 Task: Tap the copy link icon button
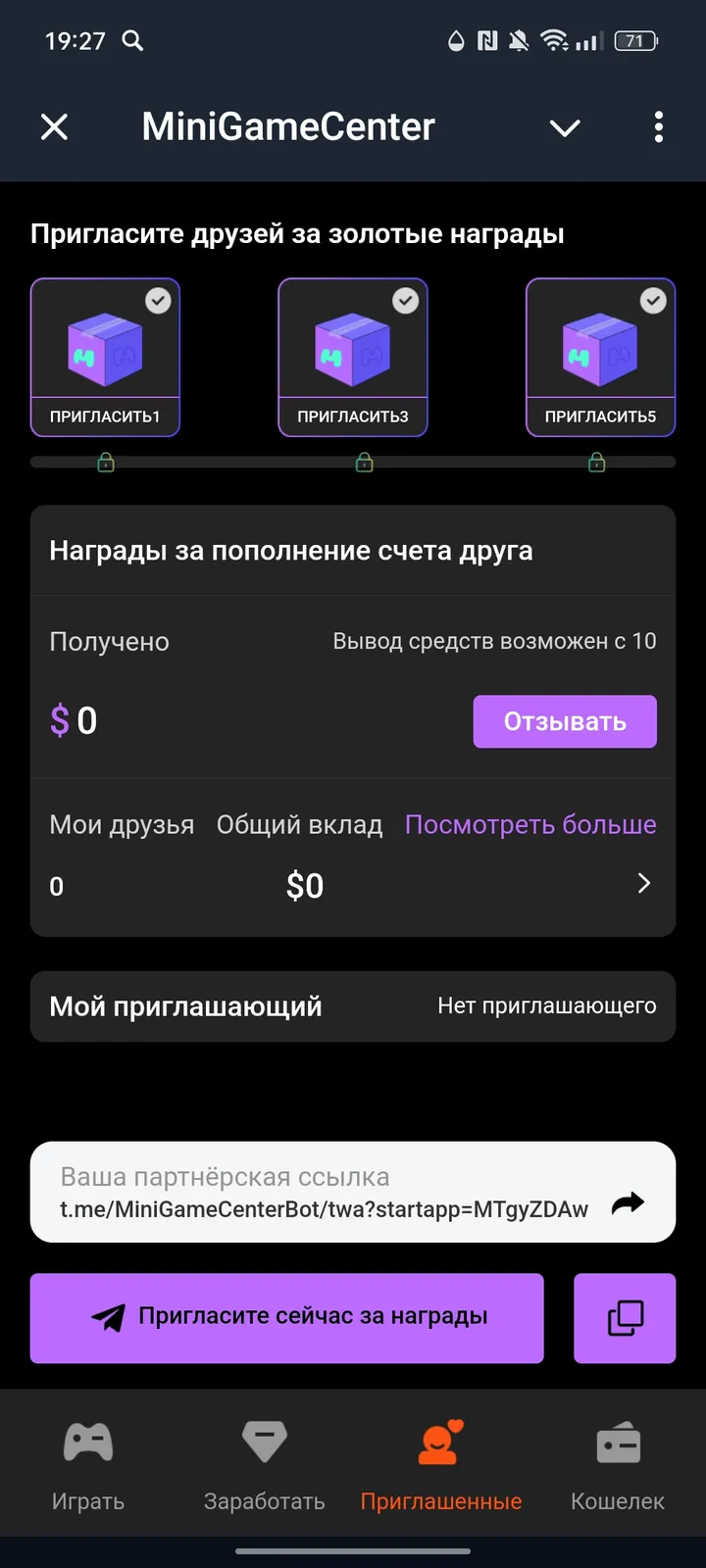[625, 1318]
